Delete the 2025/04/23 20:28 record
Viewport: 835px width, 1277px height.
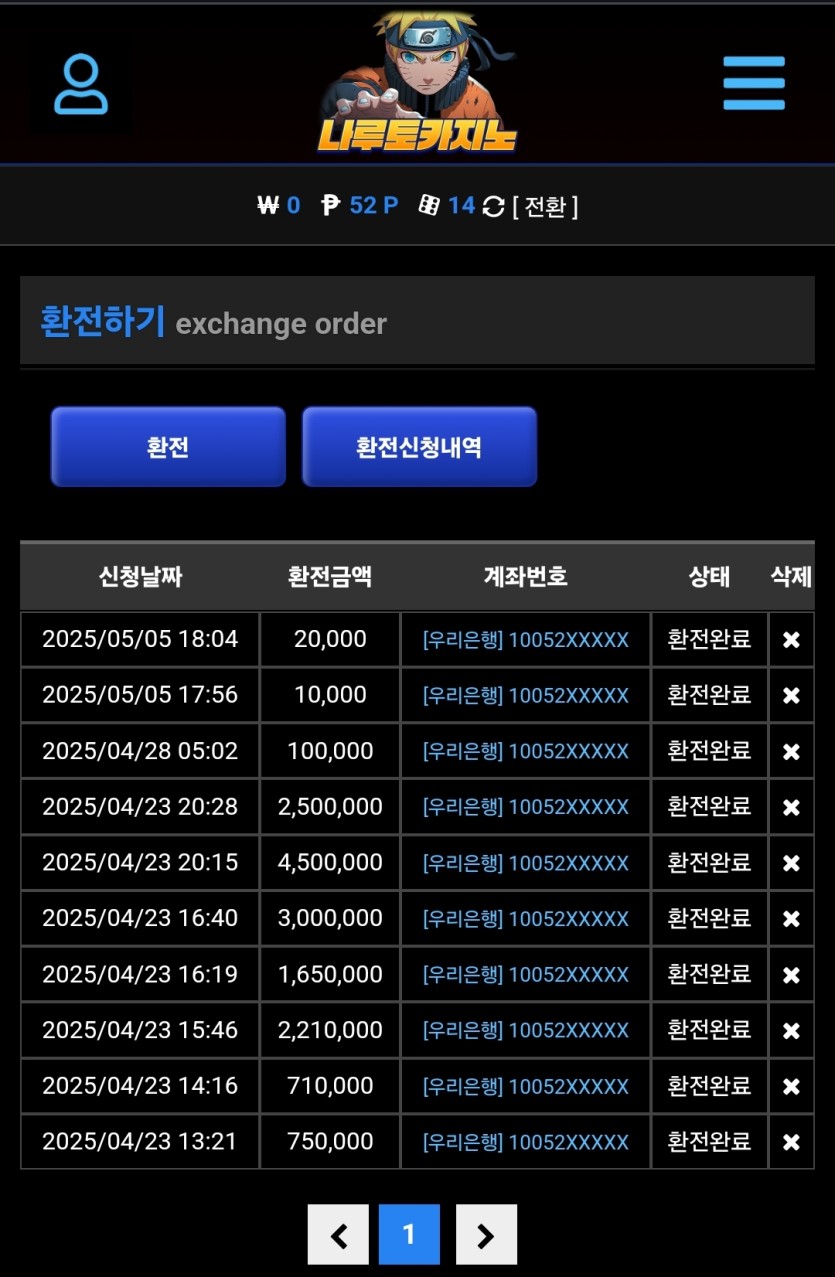(x=791, y=807)
